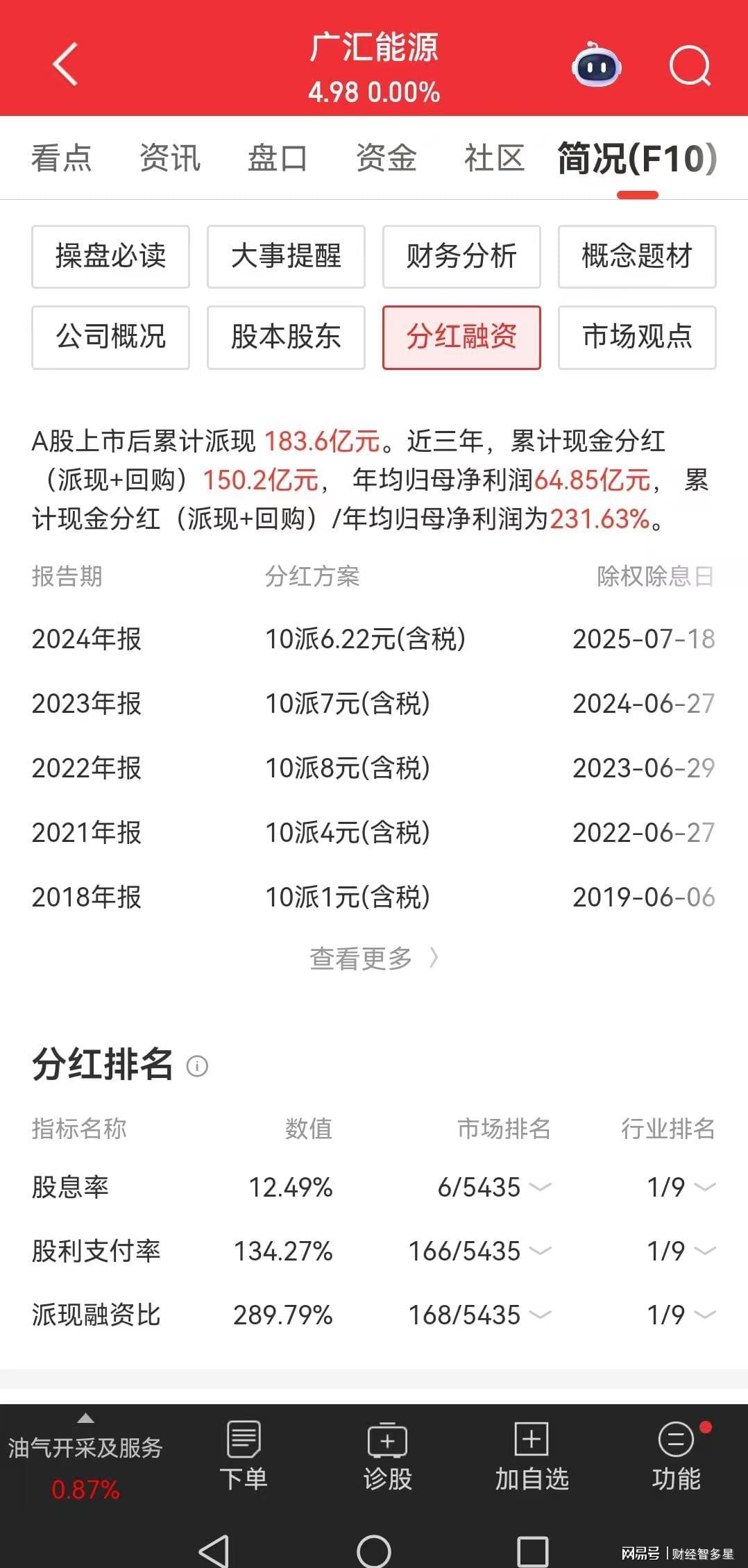This screenshot has height=1568, width=748.
Task: Select the 大事提醒 section button
Action: [x=286, y=257]
